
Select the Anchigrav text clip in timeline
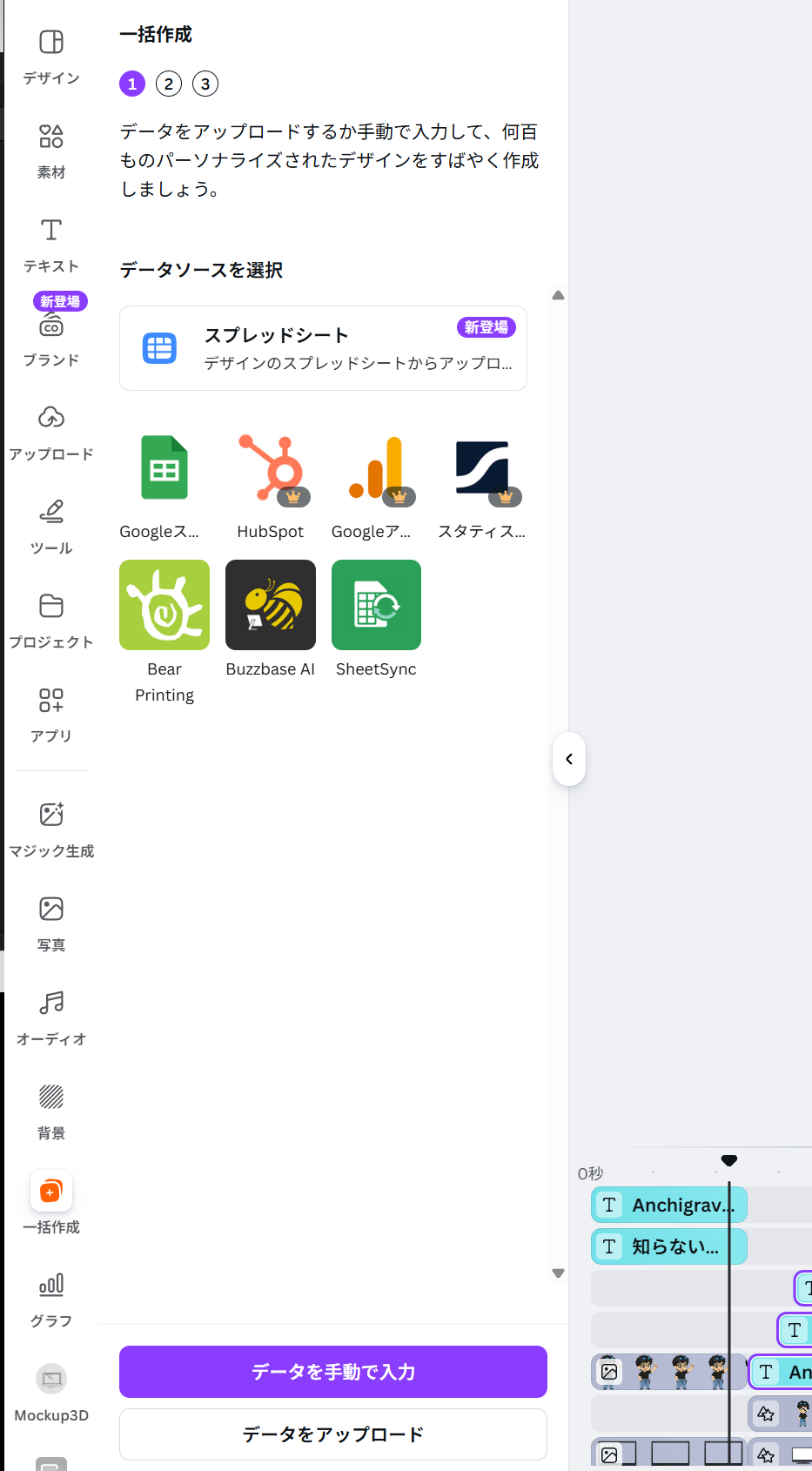(669, 1206)
